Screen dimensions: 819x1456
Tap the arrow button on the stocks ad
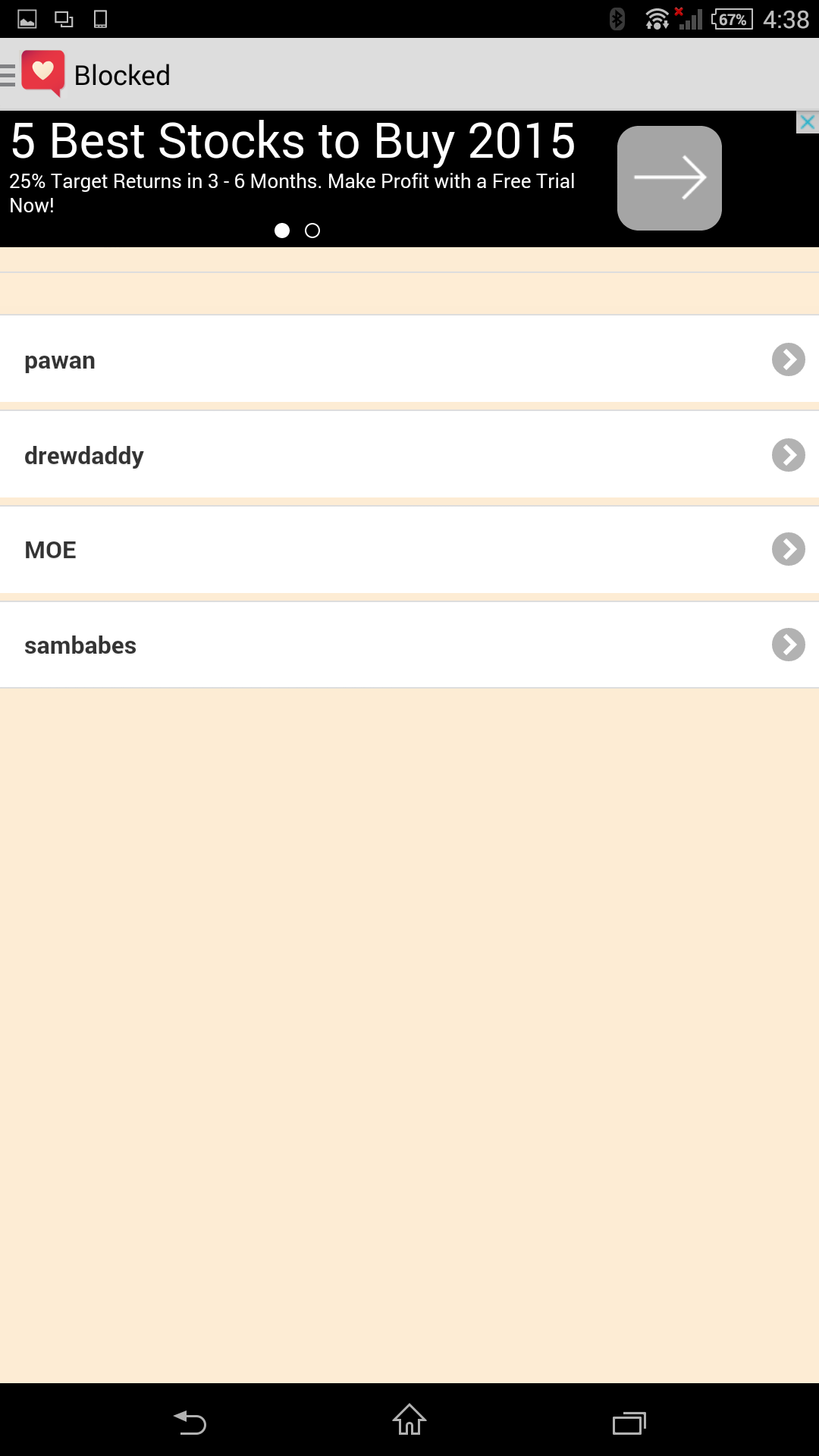click(669, 178)
